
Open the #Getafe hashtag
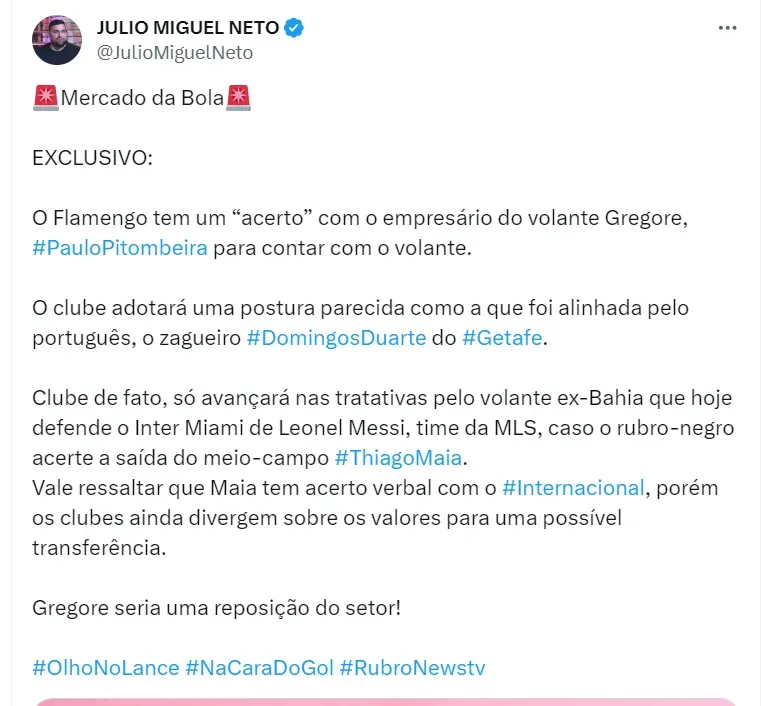(x=503, y=339)
